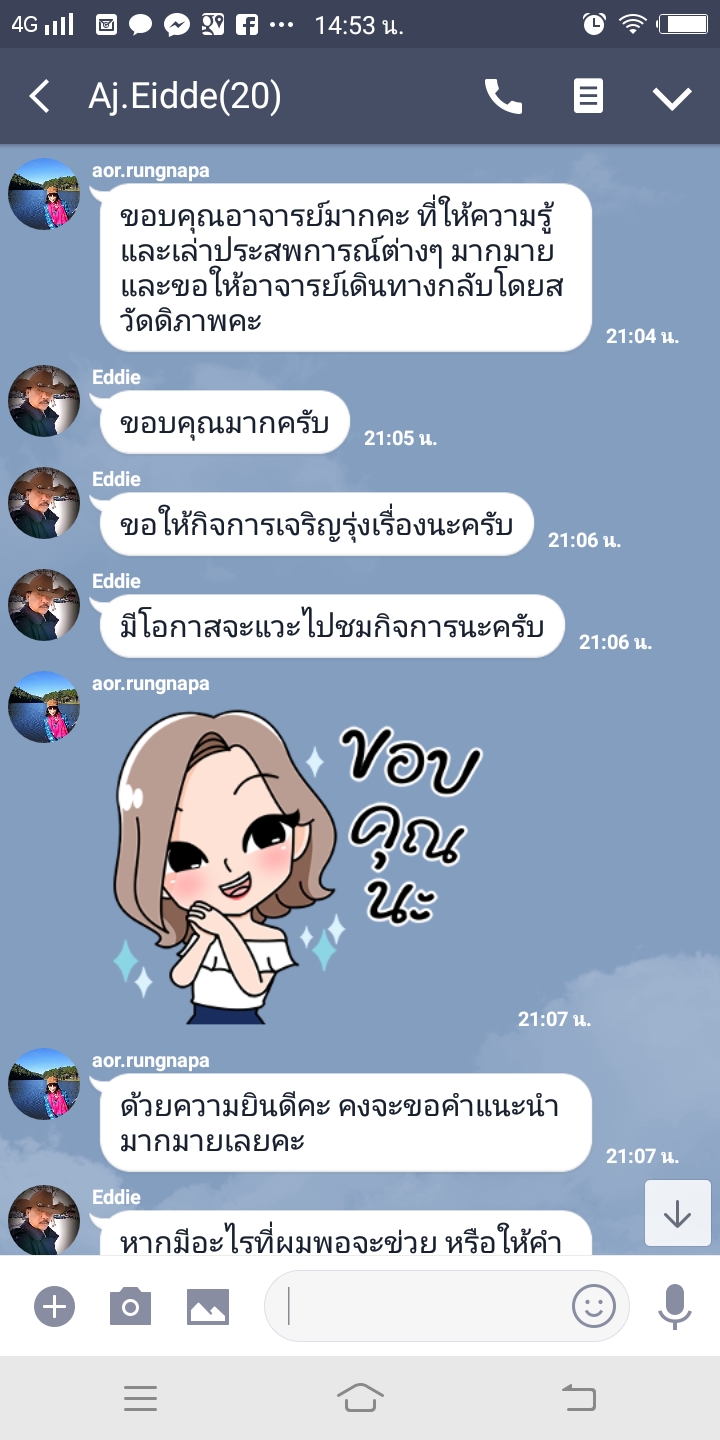The width and height of the screenshot is (720, 1440).
Task: View aor.rungnapa's profile picture at 21:04
Action: pyautogui.click(x=44, y=194)
